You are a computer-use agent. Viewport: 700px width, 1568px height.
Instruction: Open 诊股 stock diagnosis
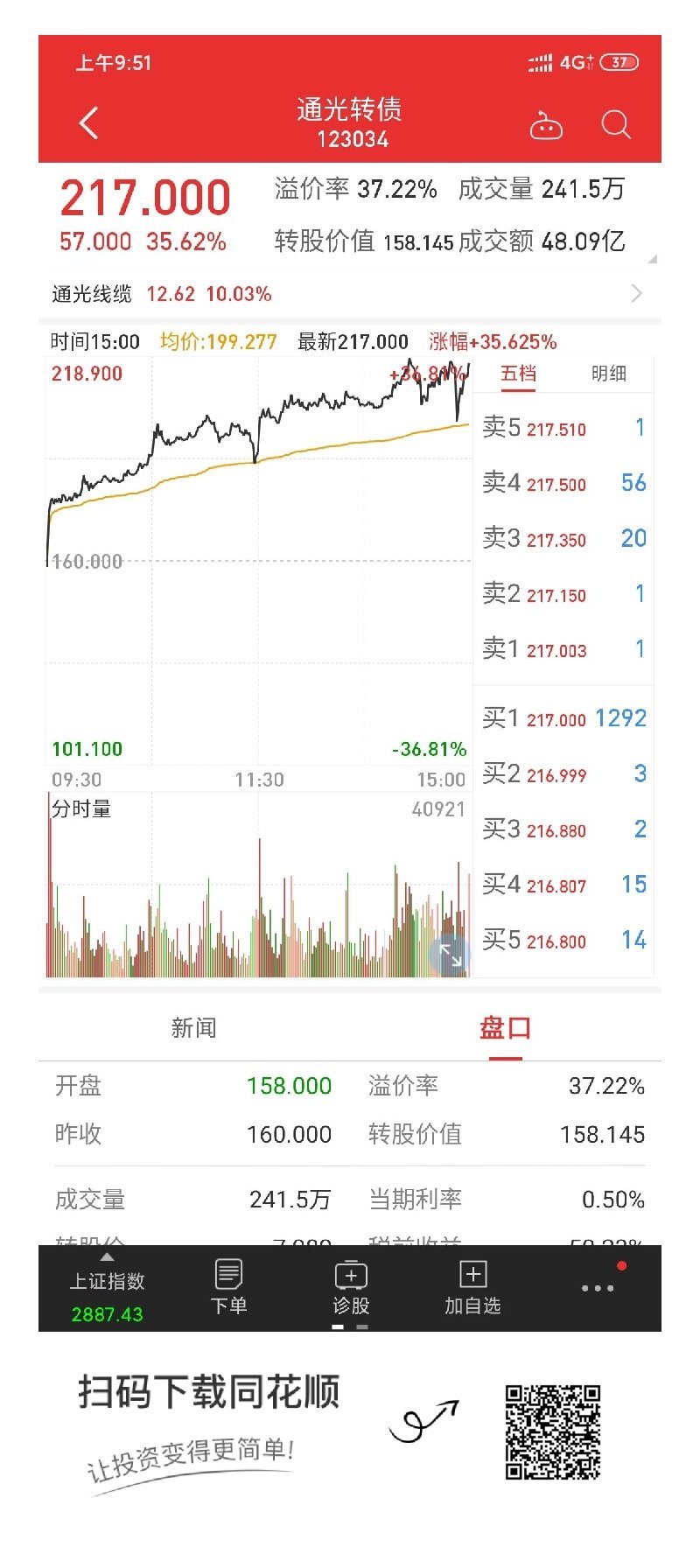pyautogui.click(x=351, y=1287)
